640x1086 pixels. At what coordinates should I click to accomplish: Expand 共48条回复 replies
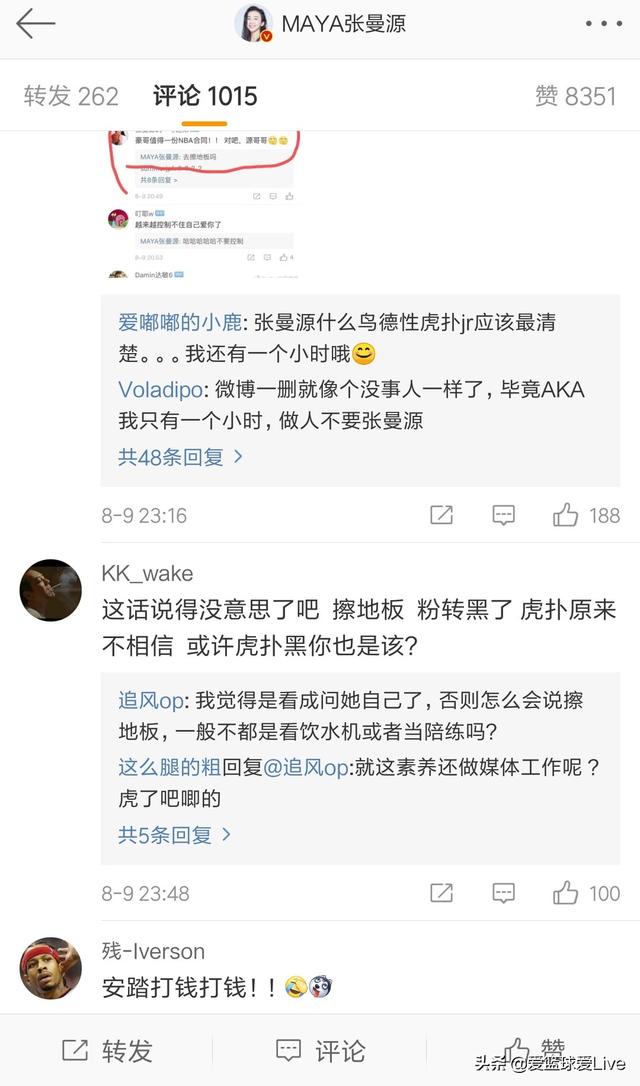point(180,457)
